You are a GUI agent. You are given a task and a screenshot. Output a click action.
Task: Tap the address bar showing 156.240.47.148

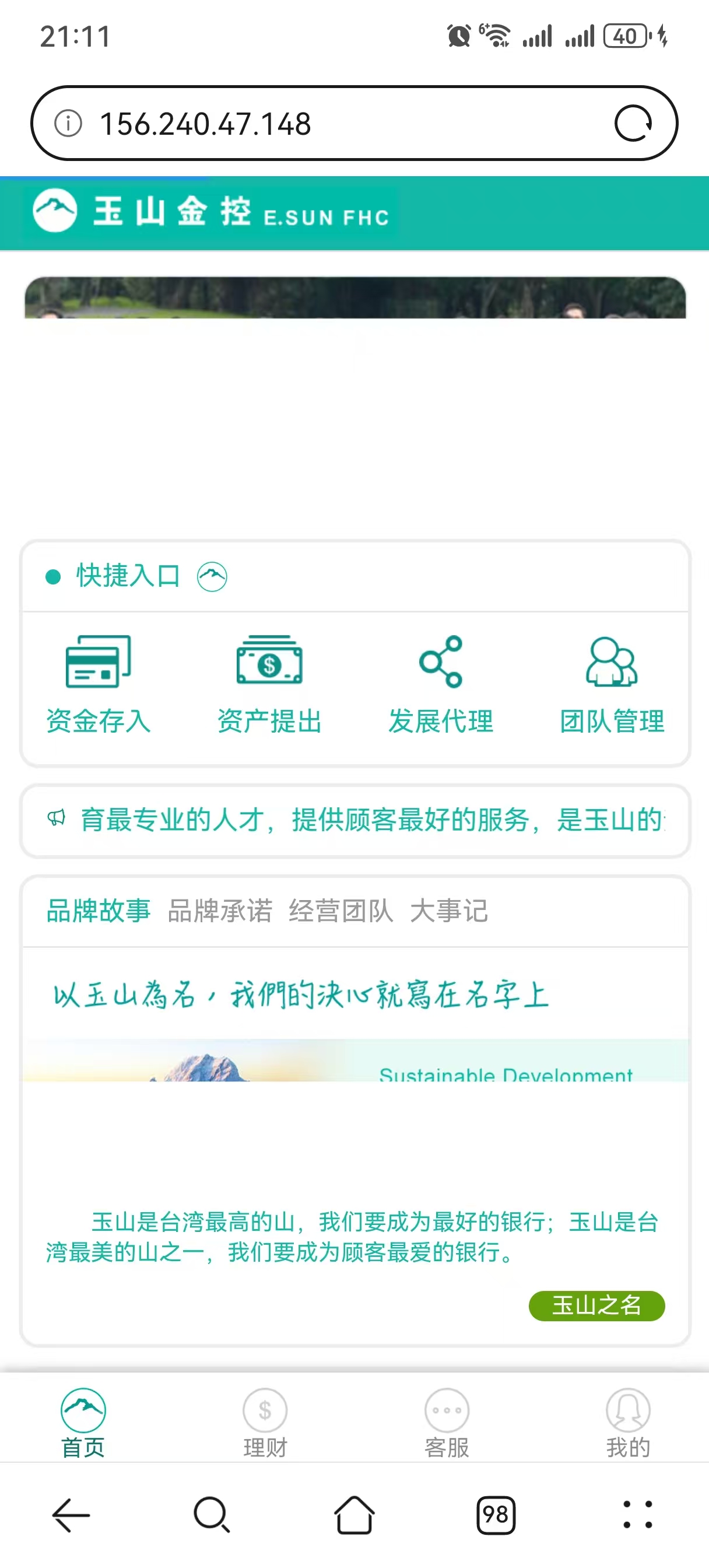tap(353, 124)
